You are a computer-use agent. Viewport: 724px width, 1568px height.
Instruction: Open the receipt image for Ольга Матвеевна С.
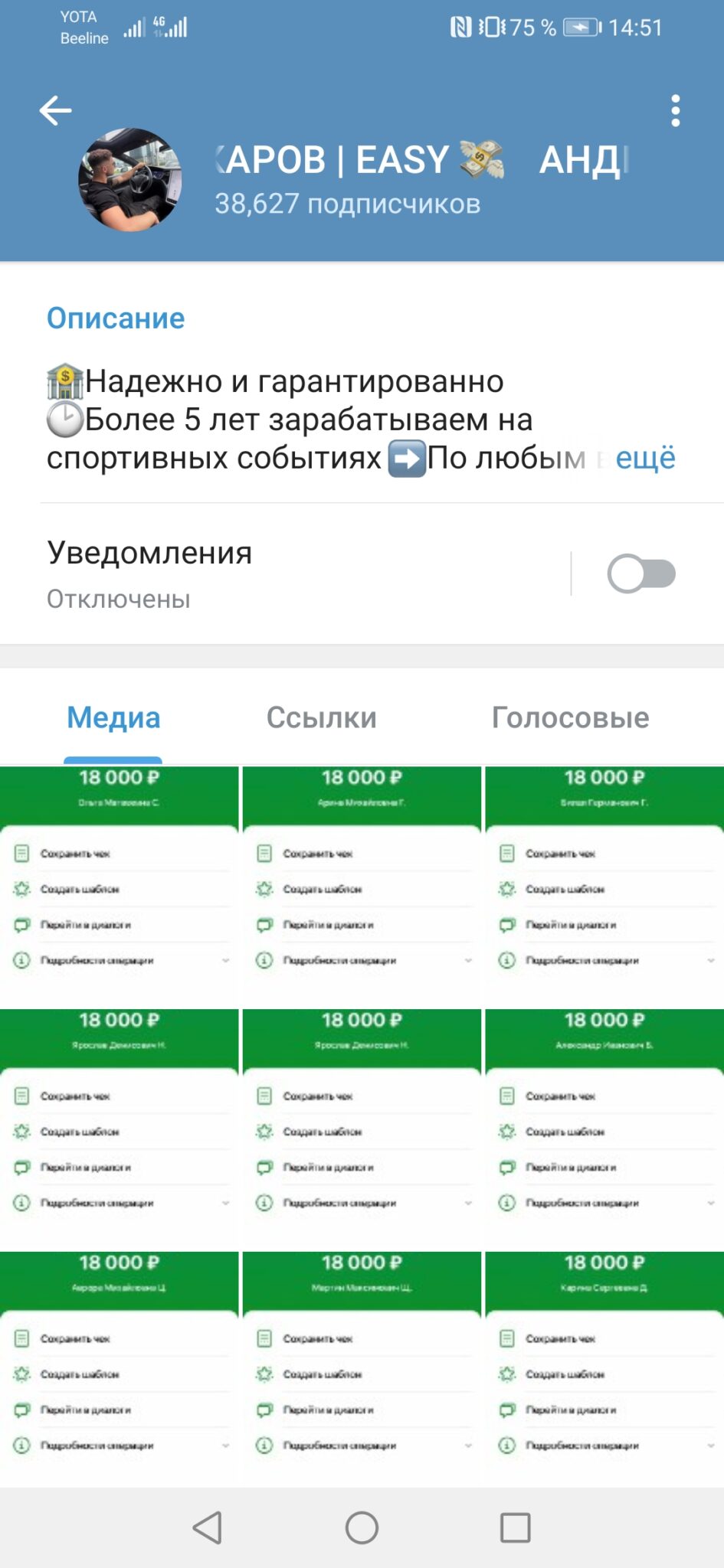tap(119, 886)
